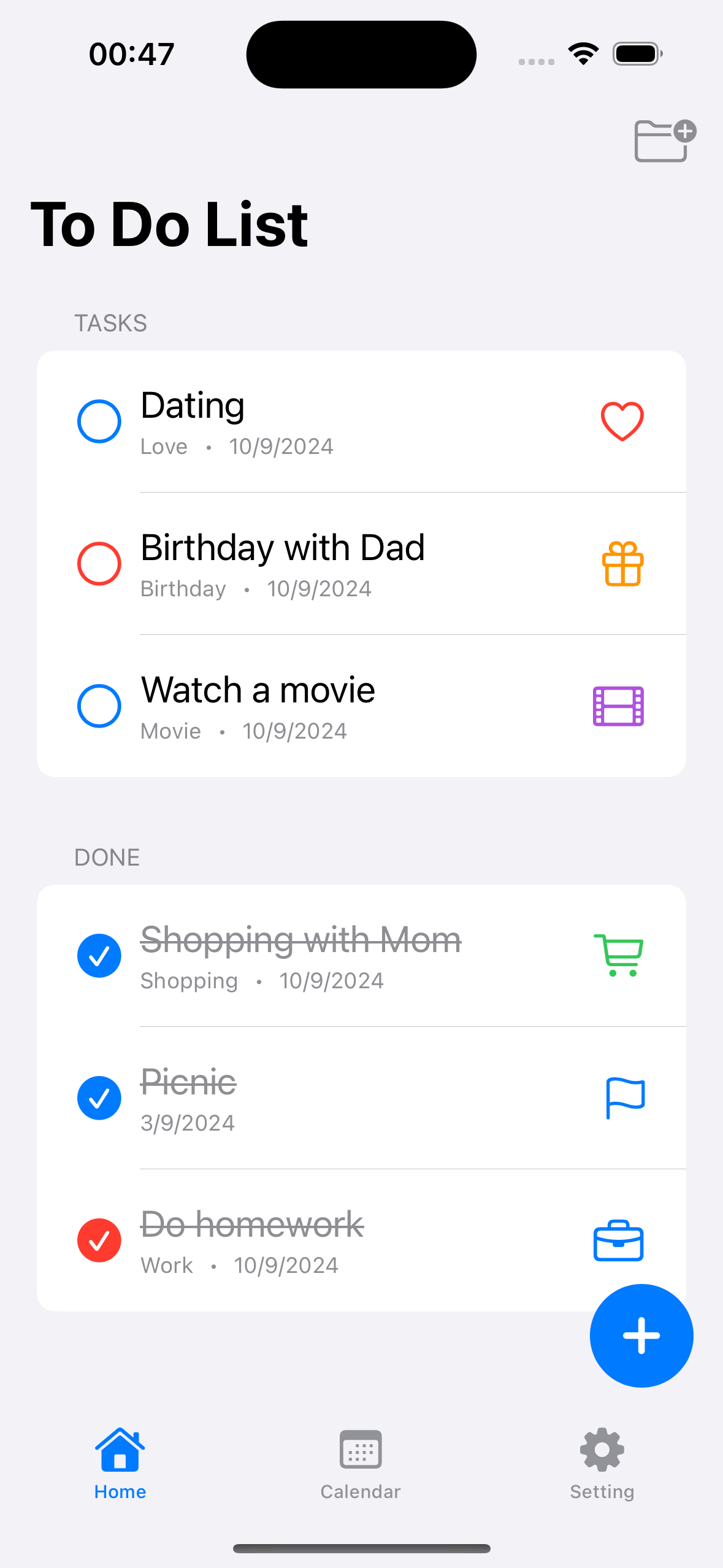Image resolution: width=723 pixels, height=1568 pixels.
Task: Open the Dating task details
Action: coord(361,421)
